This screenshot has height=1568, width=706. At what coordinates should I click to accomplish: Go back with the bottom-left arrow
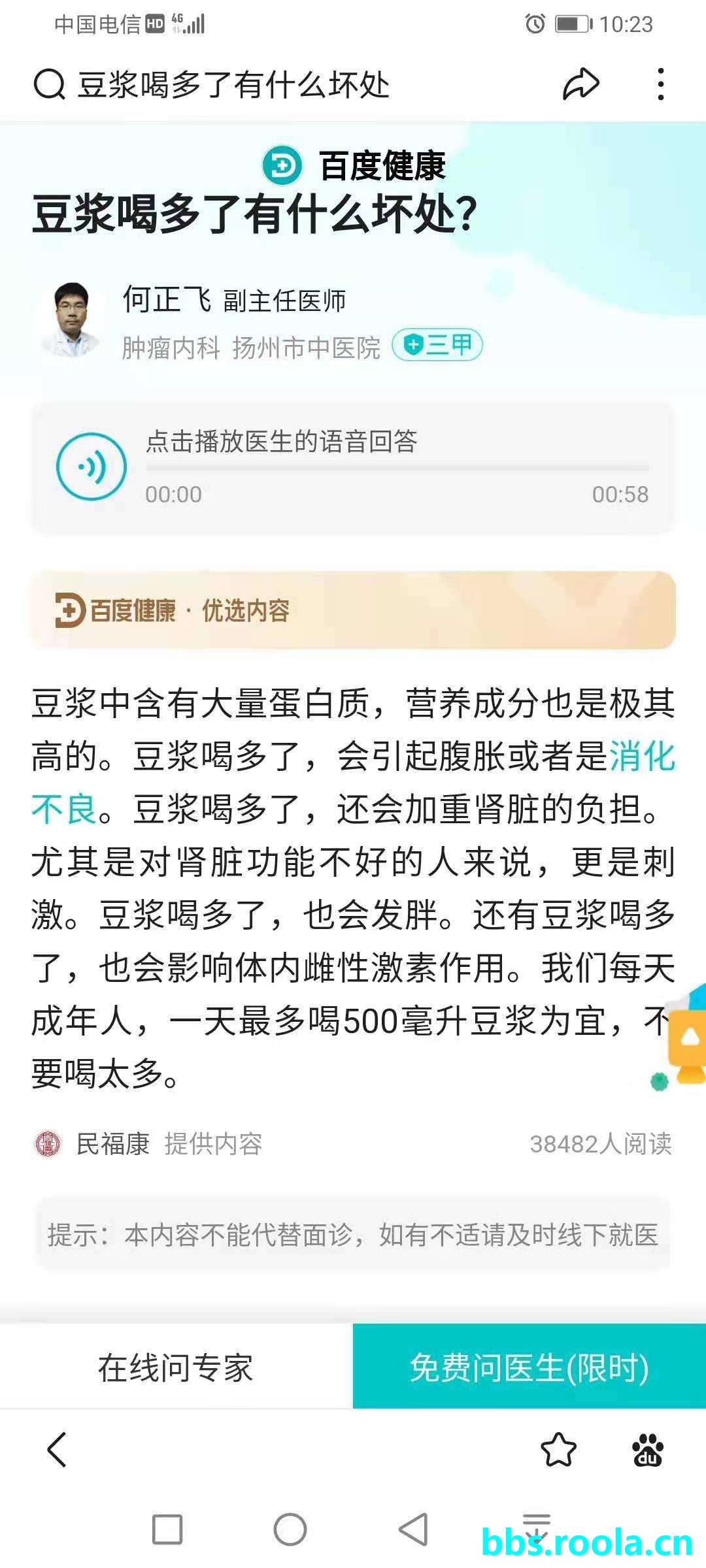57,1450
